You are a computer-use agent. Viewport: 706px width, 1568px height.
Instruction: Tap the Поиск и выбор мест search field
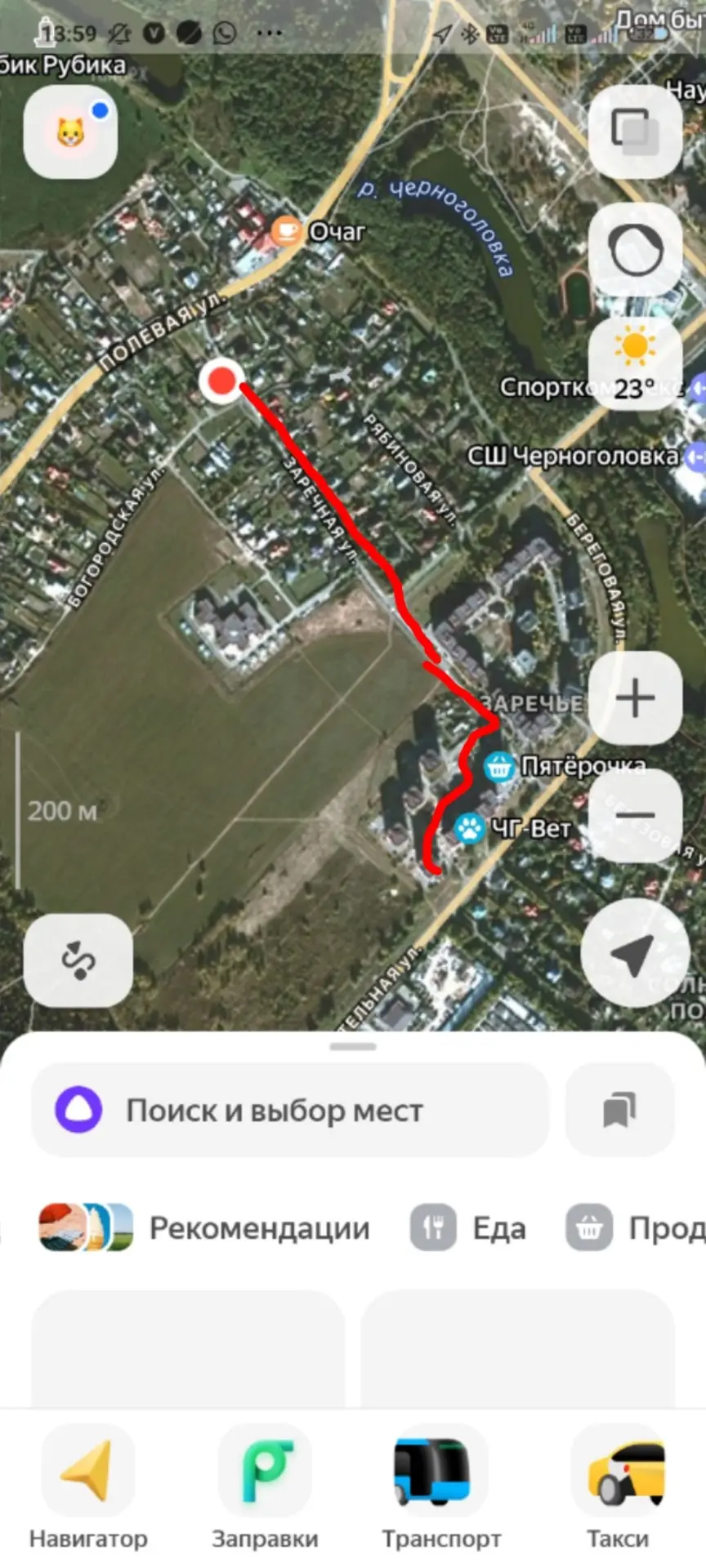click(290, 1111)
